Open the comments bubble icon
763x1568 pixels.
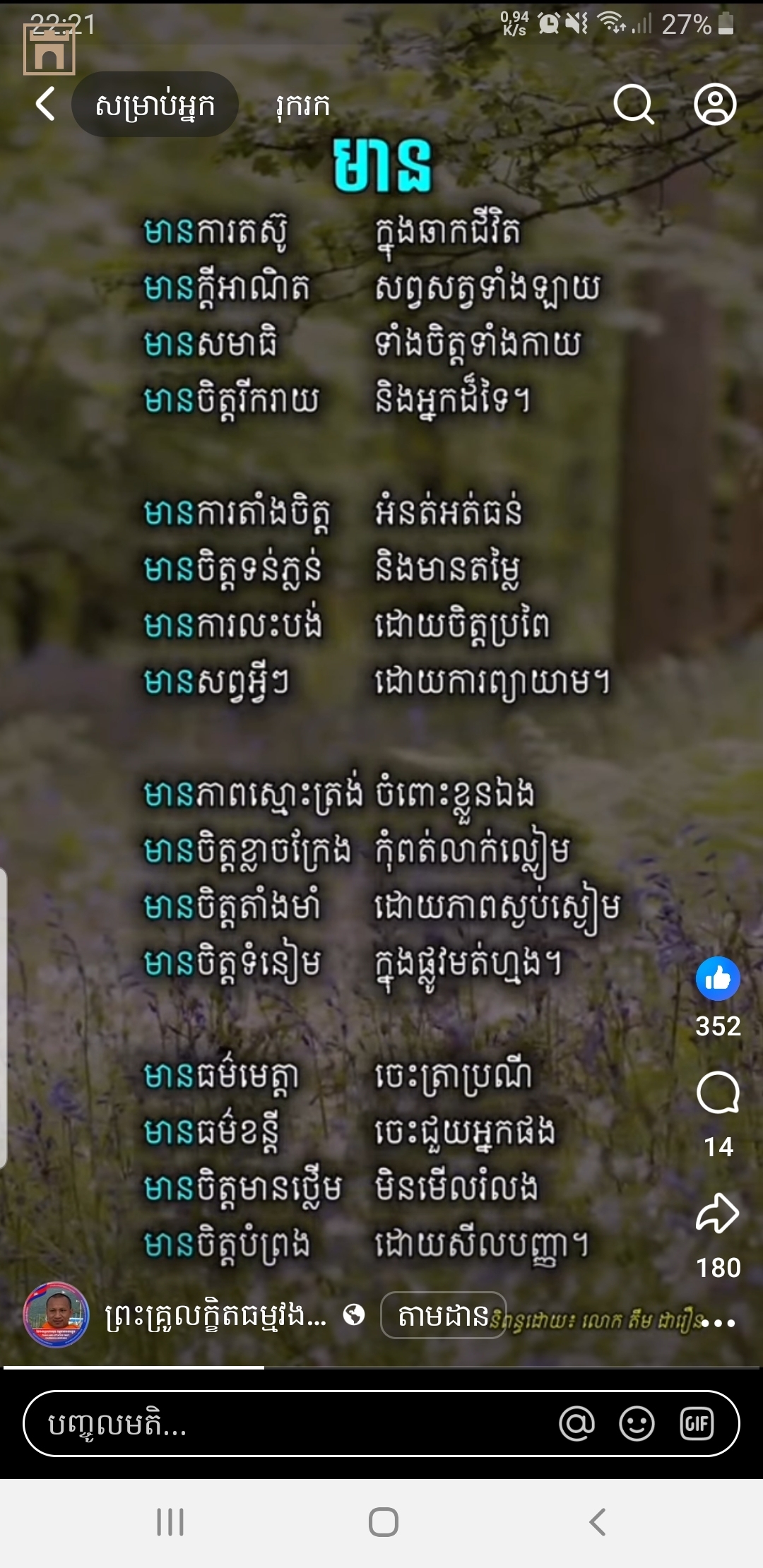click(718, 1093)
